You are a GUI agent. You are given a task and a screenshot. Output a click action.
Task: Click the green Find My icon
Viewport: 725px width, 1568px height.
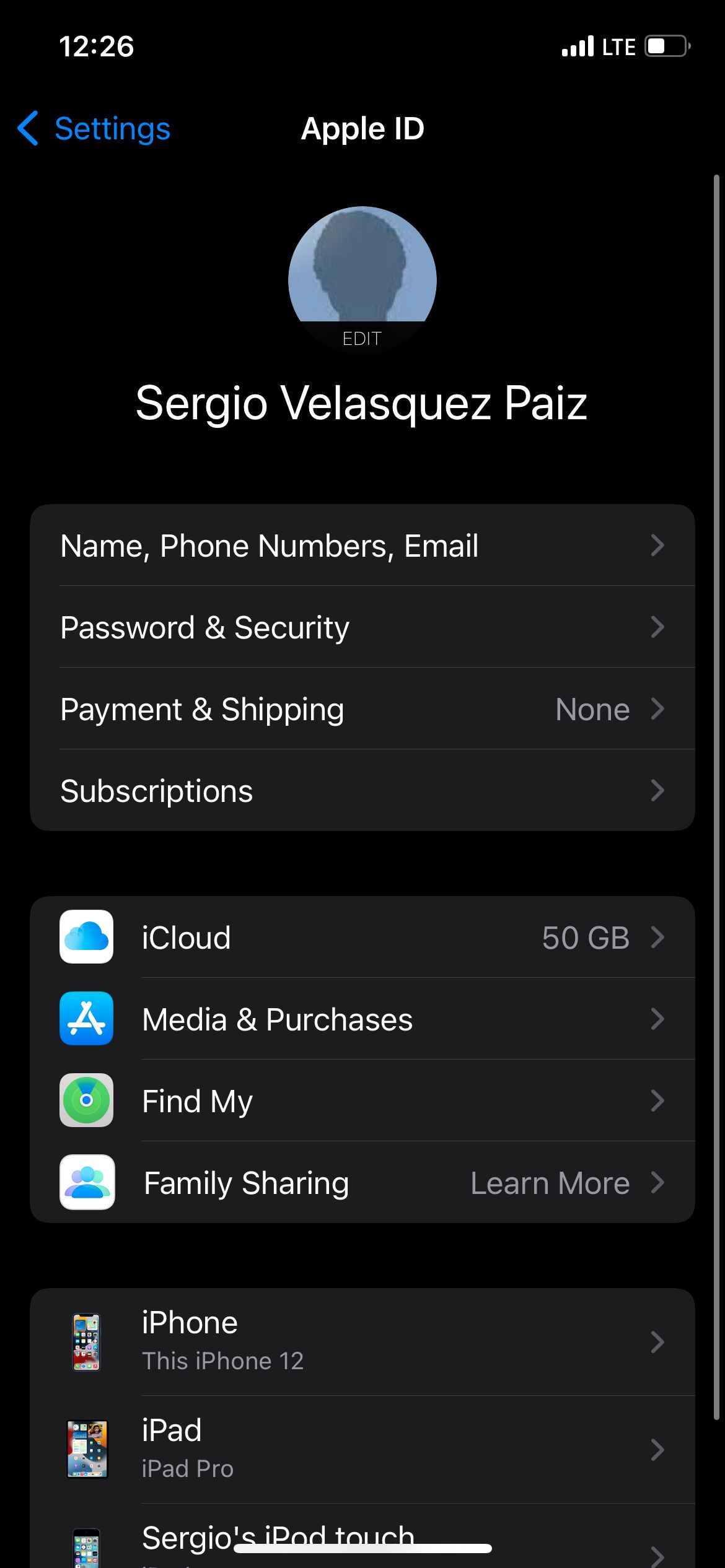coord(86,1101)
